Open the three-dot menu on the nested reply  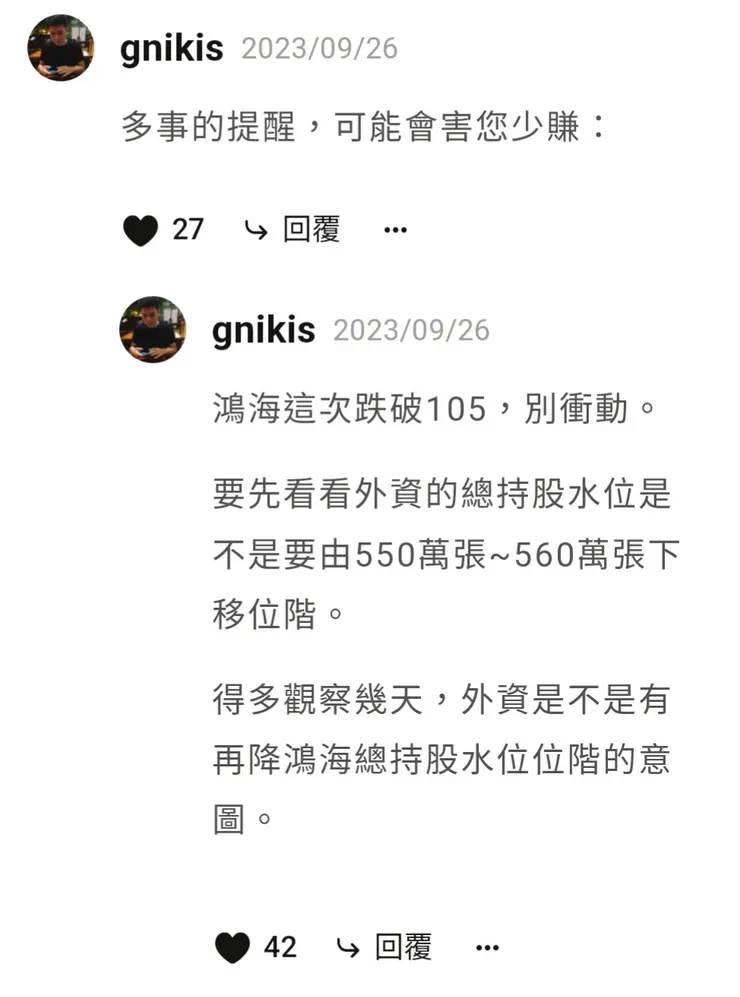(487, 945)
